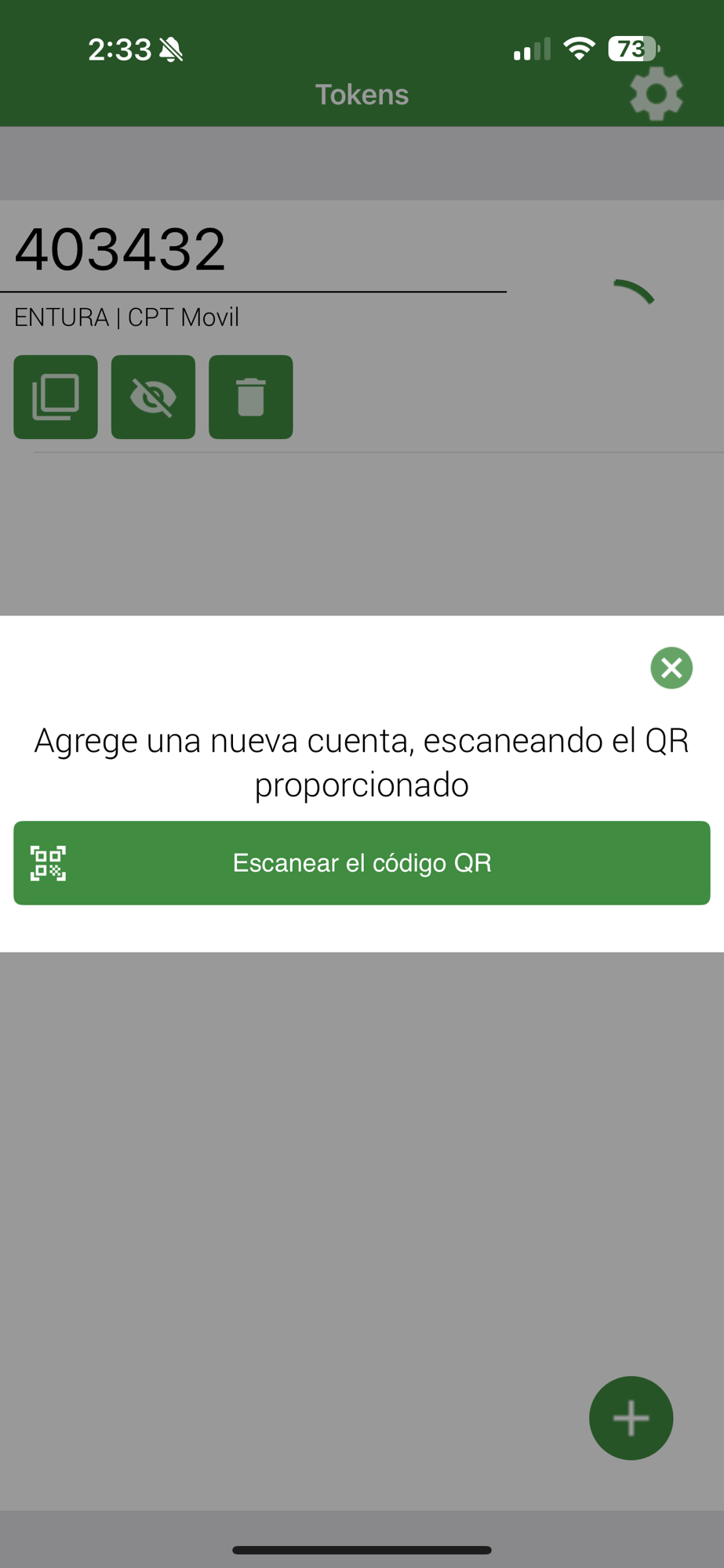724x1568 pixels.
Task: Tap the plus floating action button
Action: [631, 1418]
